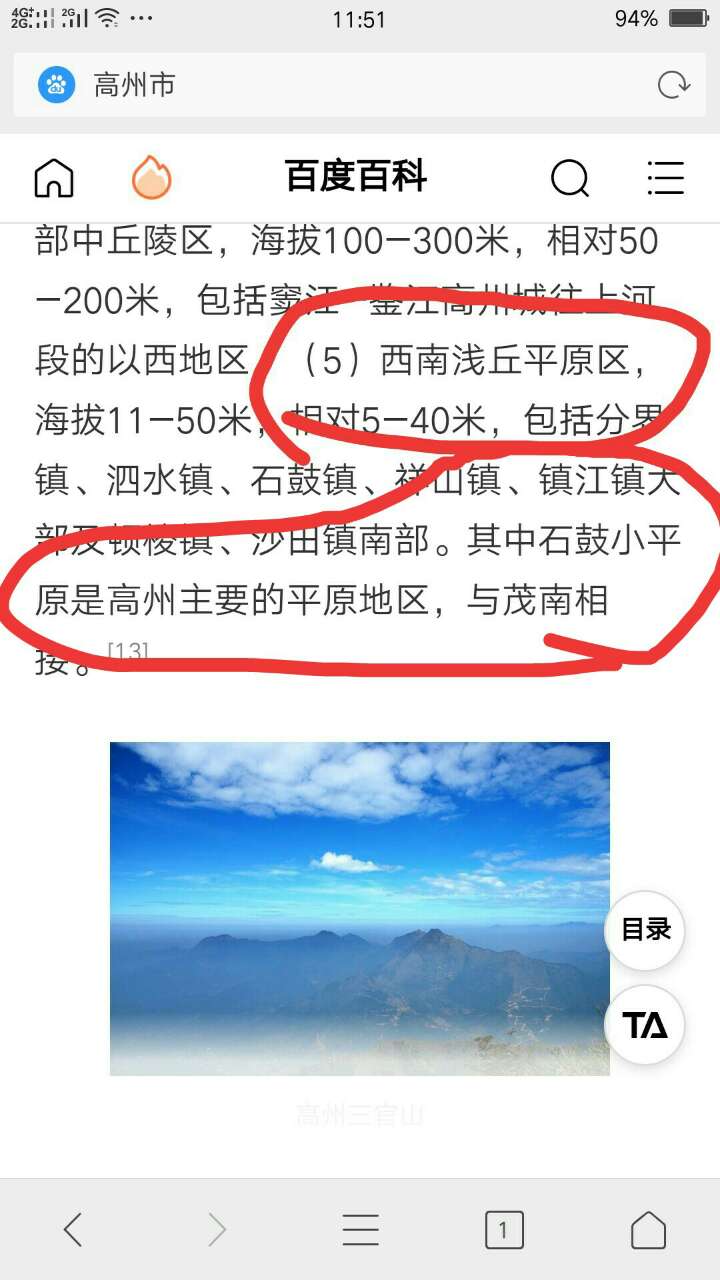Open the browser tabs switcher
Screen dimensions: 720x1280
pyautogui.click(x=504, y=1229)
